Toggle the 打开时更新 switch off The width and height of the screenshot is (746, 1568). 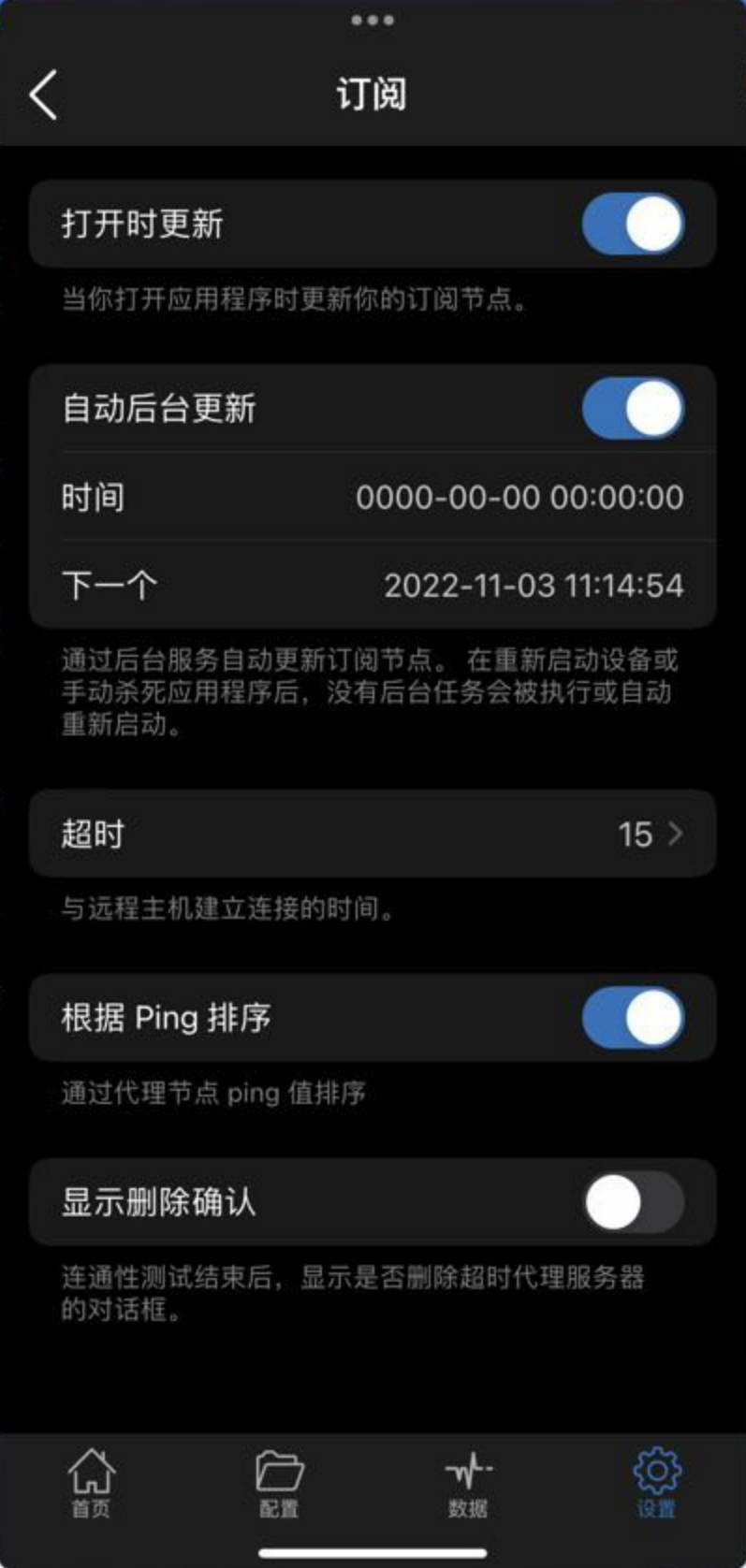tap(633, 225)
